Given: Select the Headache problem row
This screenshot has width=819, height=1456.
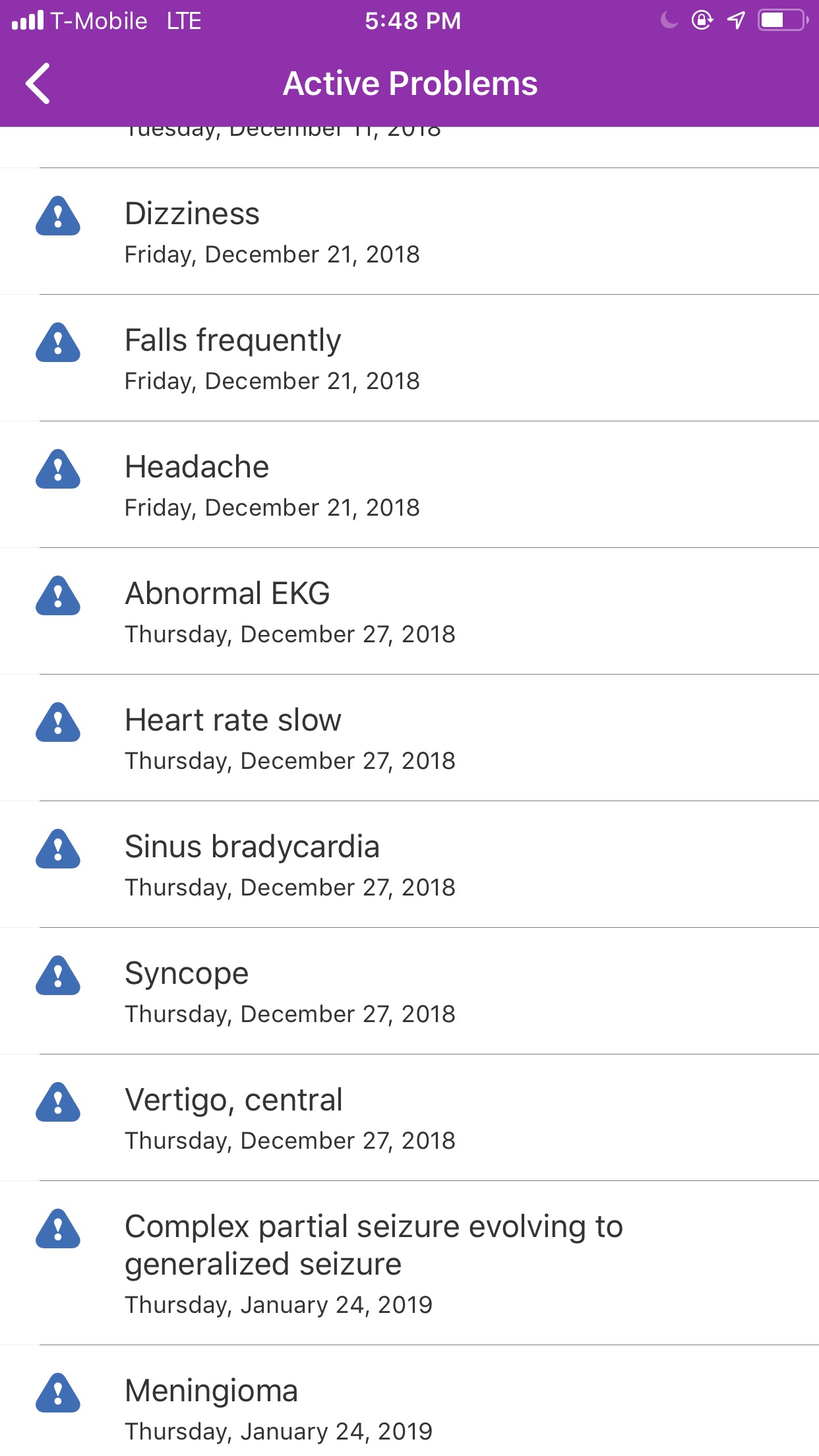Looking at the screenshot, I should point(409,485).
